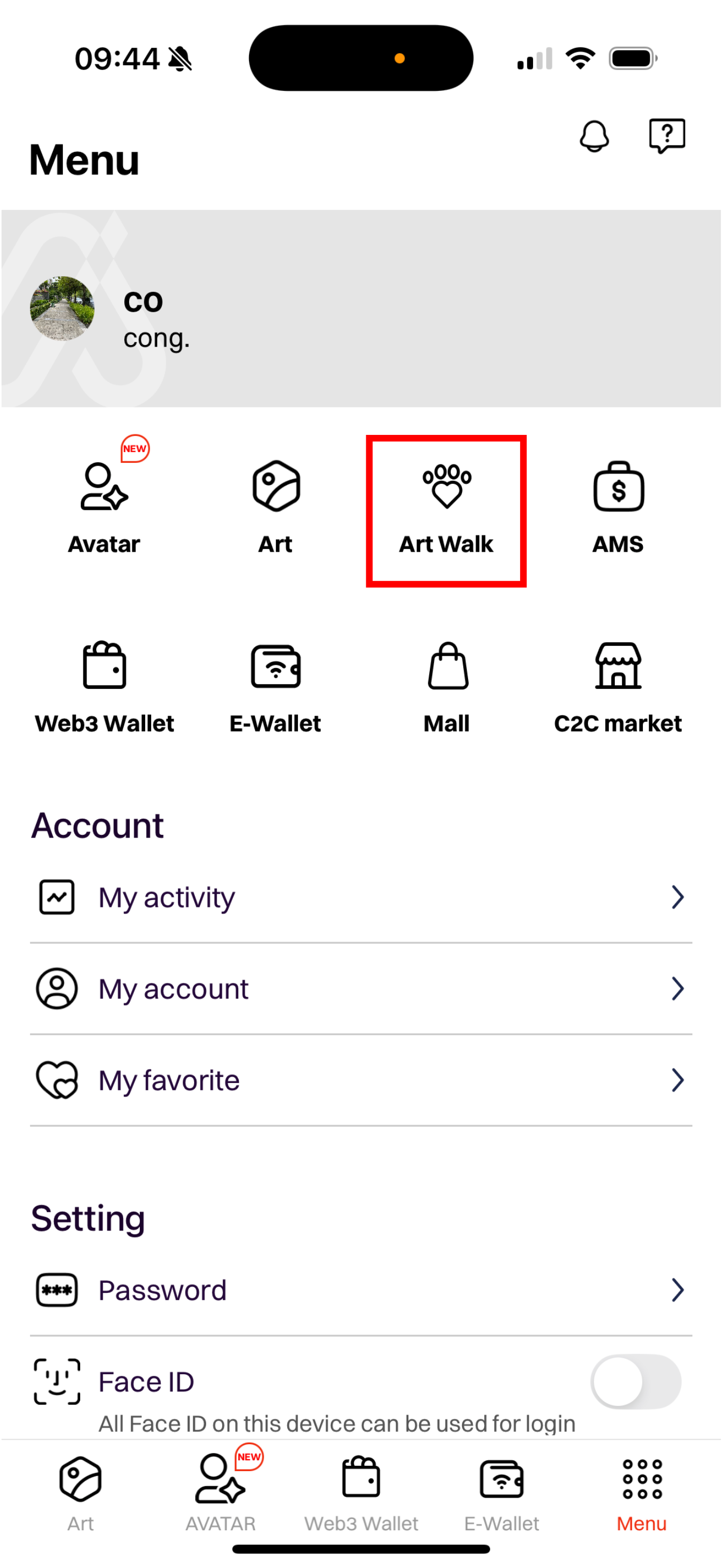Viewport: 723px width, 1568px height.
Task: View My favorite items
Action: (361, 1080)
